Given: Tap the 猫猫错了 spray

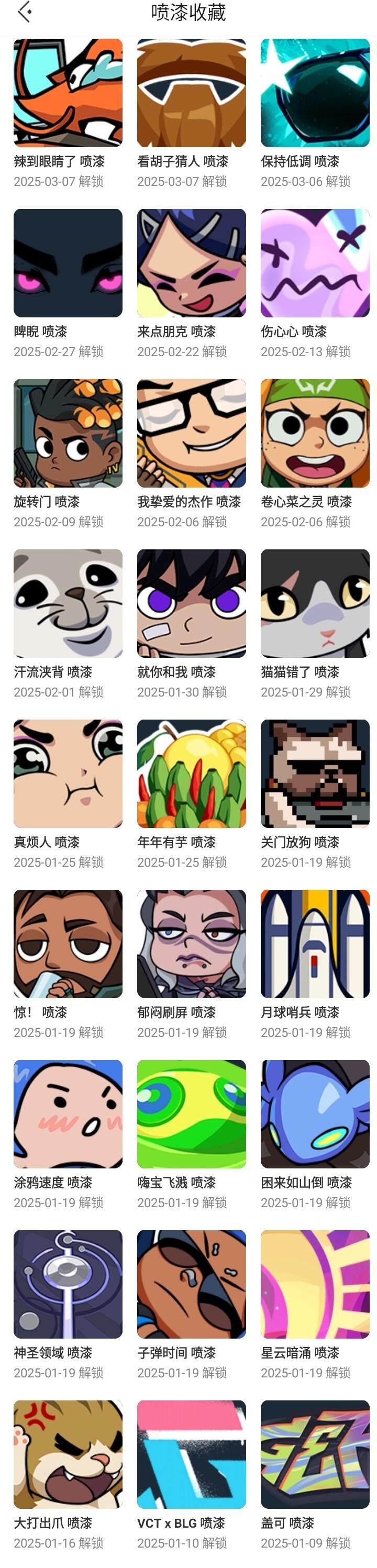Looking at the screenshot, I should click(315, 603).
